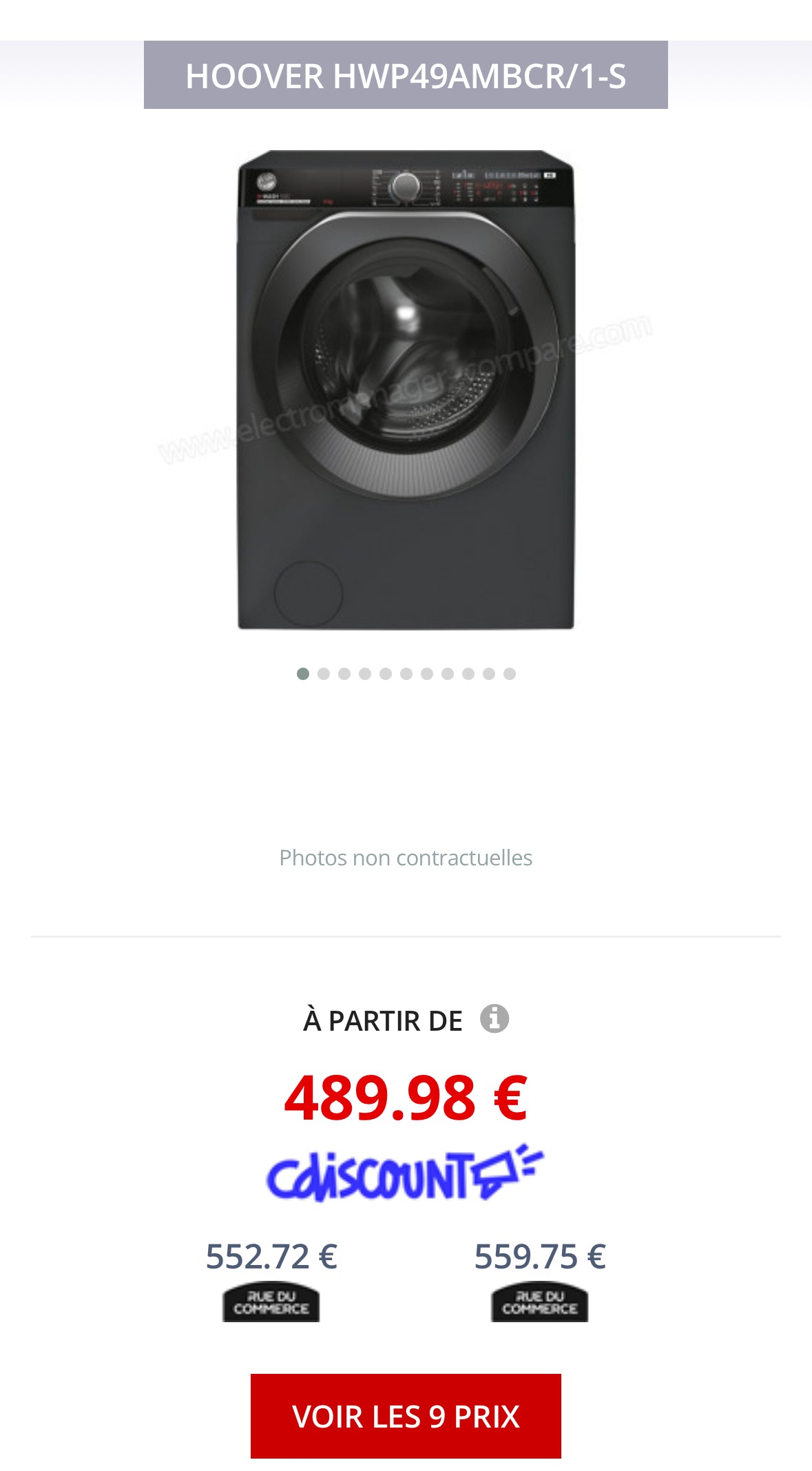812x1471 pixels.
Task: Click the HOOVER HWP49AMBCR/1-S title banner
Action: 406,76
